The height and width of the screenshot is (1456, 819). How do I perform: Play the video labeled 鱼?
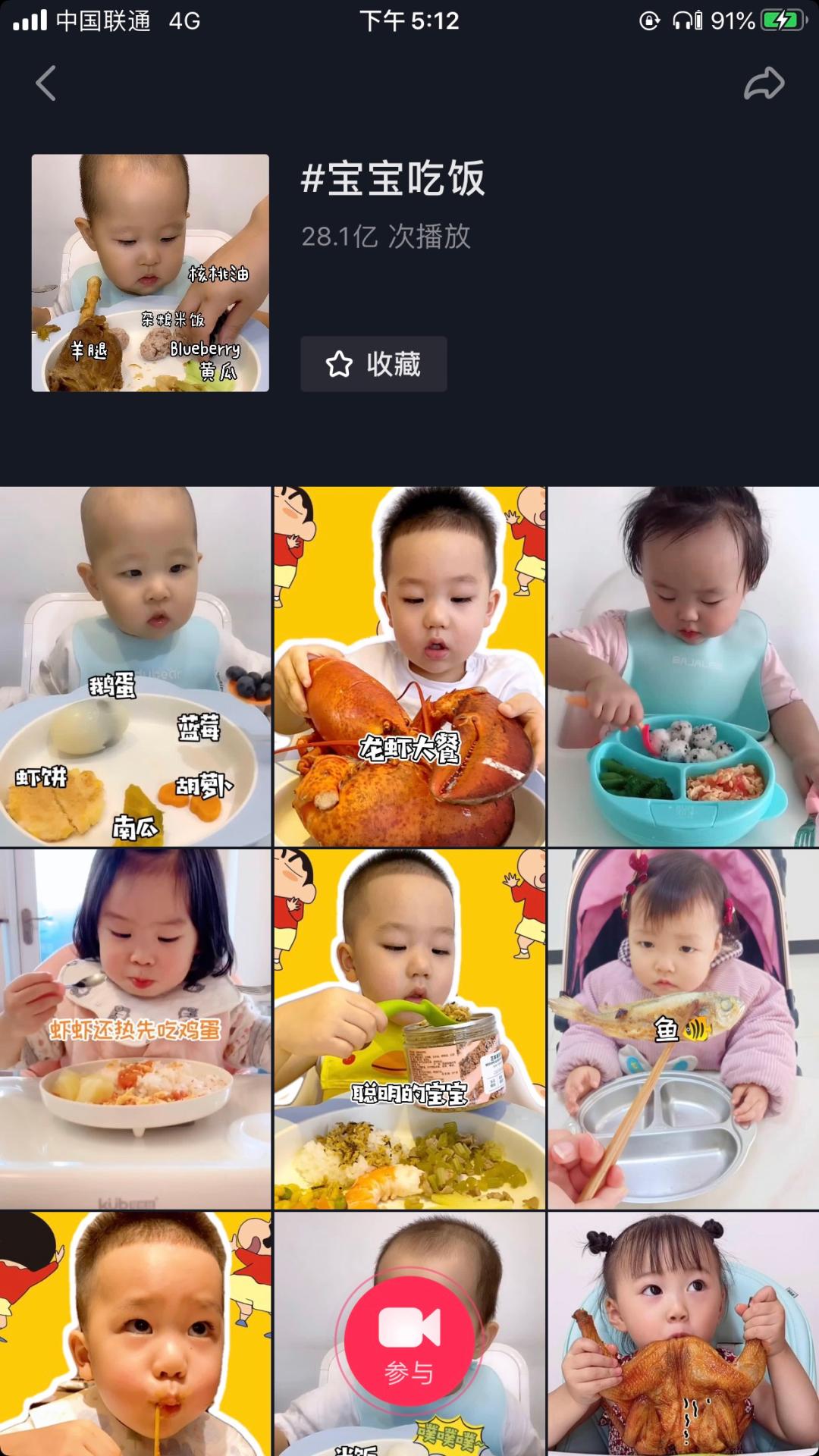(683, 1028)
